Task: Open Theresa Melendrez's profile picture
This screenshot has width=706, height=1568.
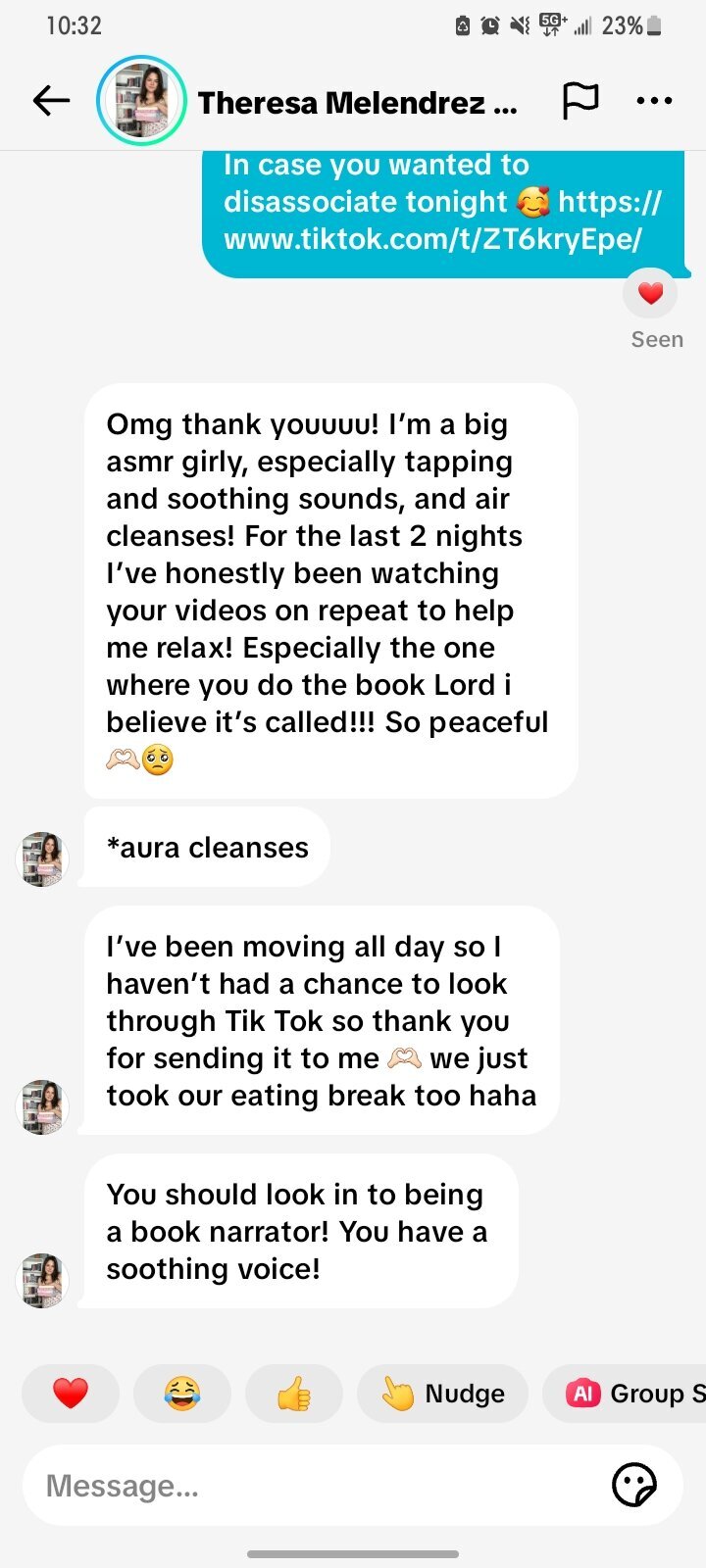Action: (141, 101)
